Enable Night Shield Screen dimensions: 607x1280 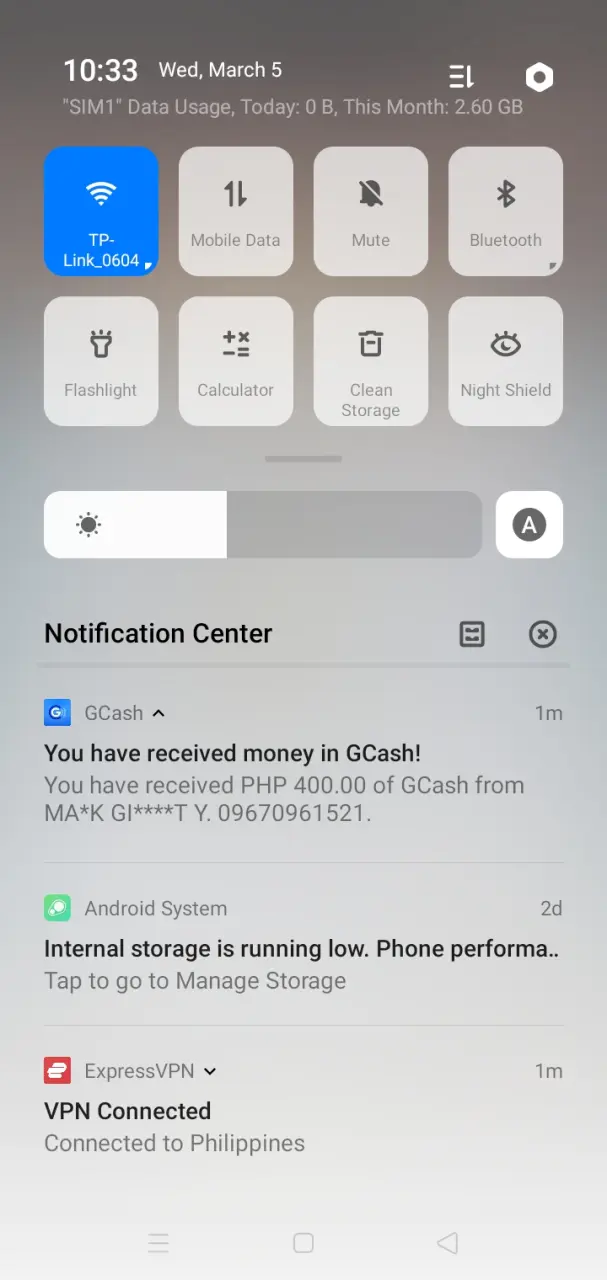point(506,361)
